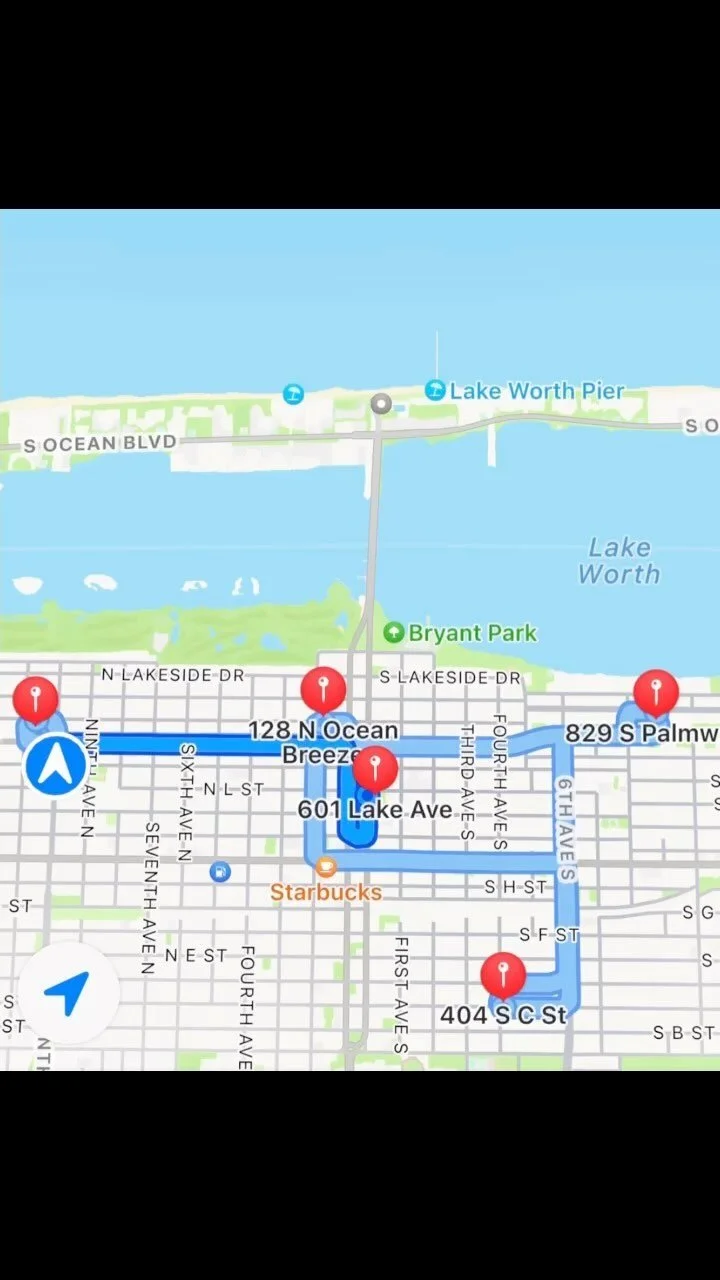Choose the 404 S C St pin
This screenshot has height=1280, width=720.
(x=503, y=975)
